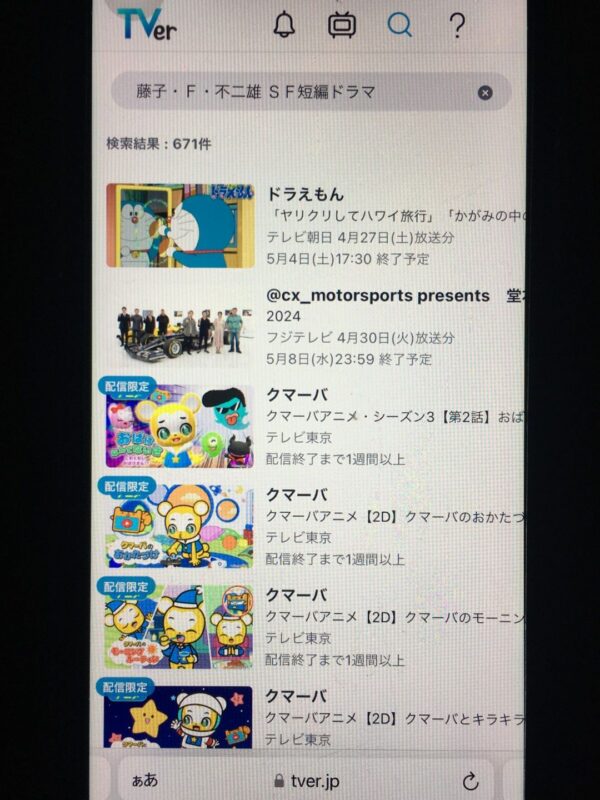Open the live TV icon
Viewport: 600px width, 800px height.
(342, 24)
